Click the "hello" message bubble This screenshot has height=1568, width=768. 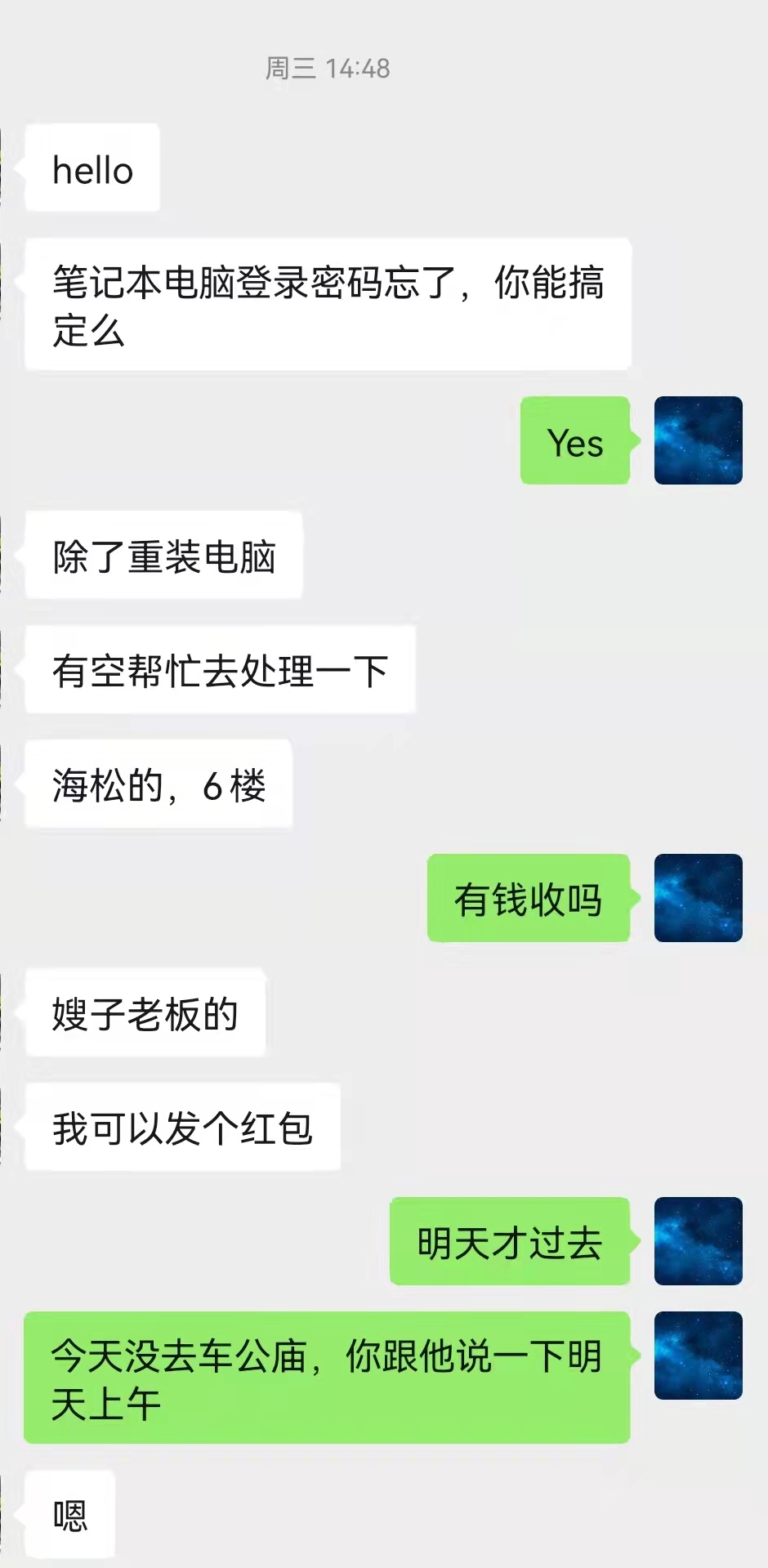point(92,168)
